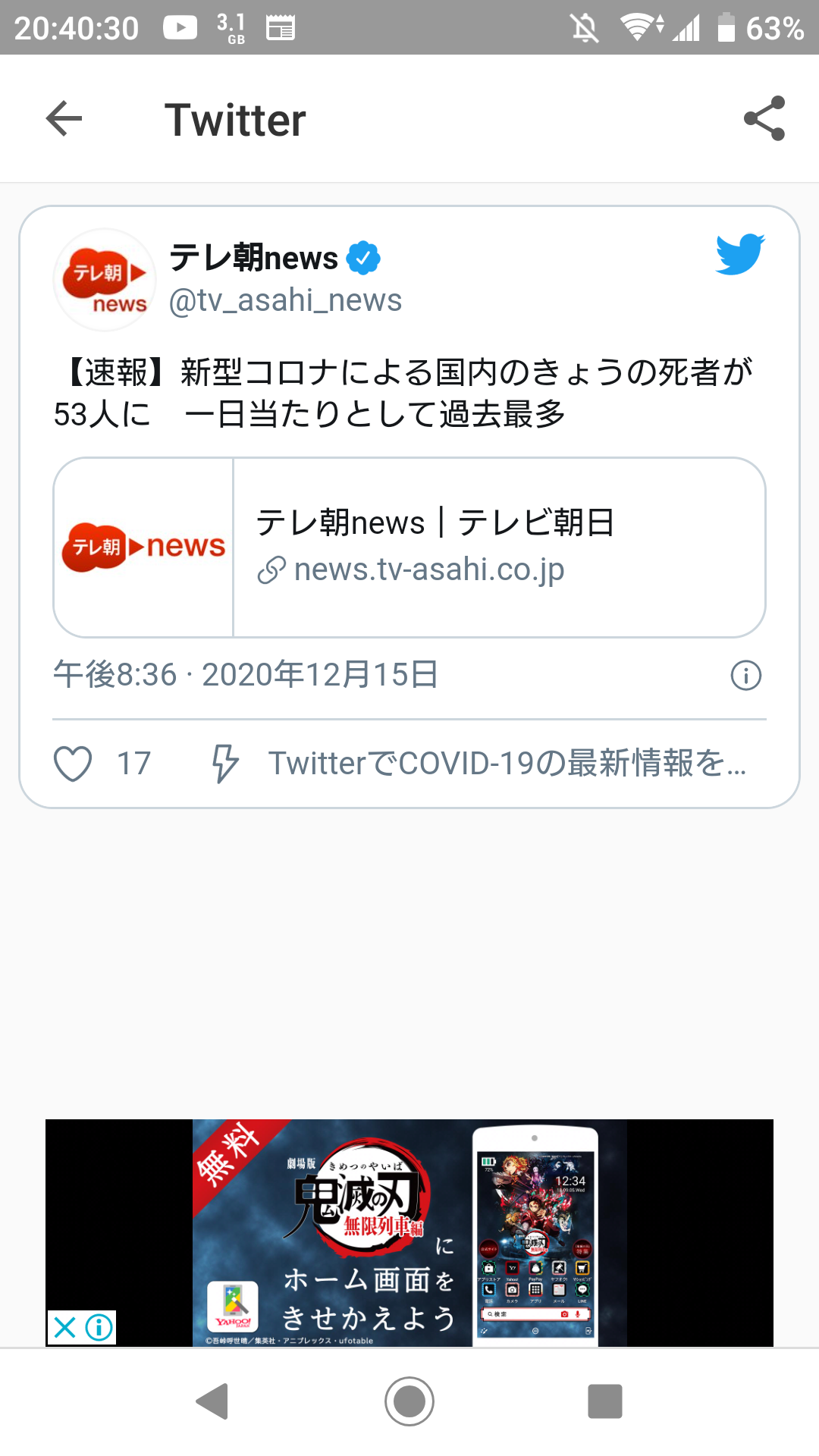This screenshot has width=819, height=1456.
Task: Open the tweet timestamp 午後8:36 · 2020年12月15日
Action: click(x=246, y=675)
